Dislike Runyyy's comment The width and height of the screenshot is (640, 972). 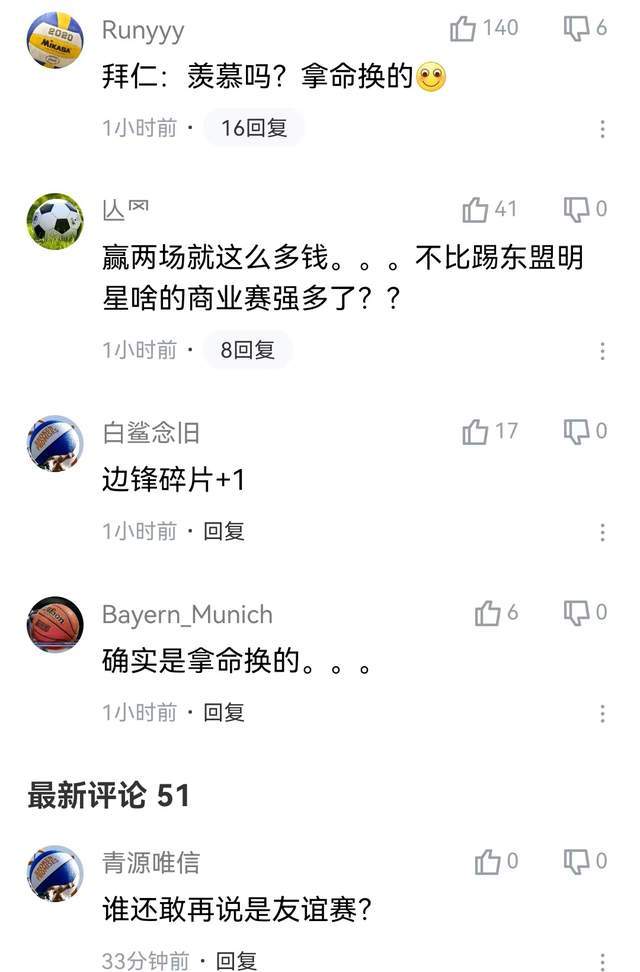click(x=577, y=29)
